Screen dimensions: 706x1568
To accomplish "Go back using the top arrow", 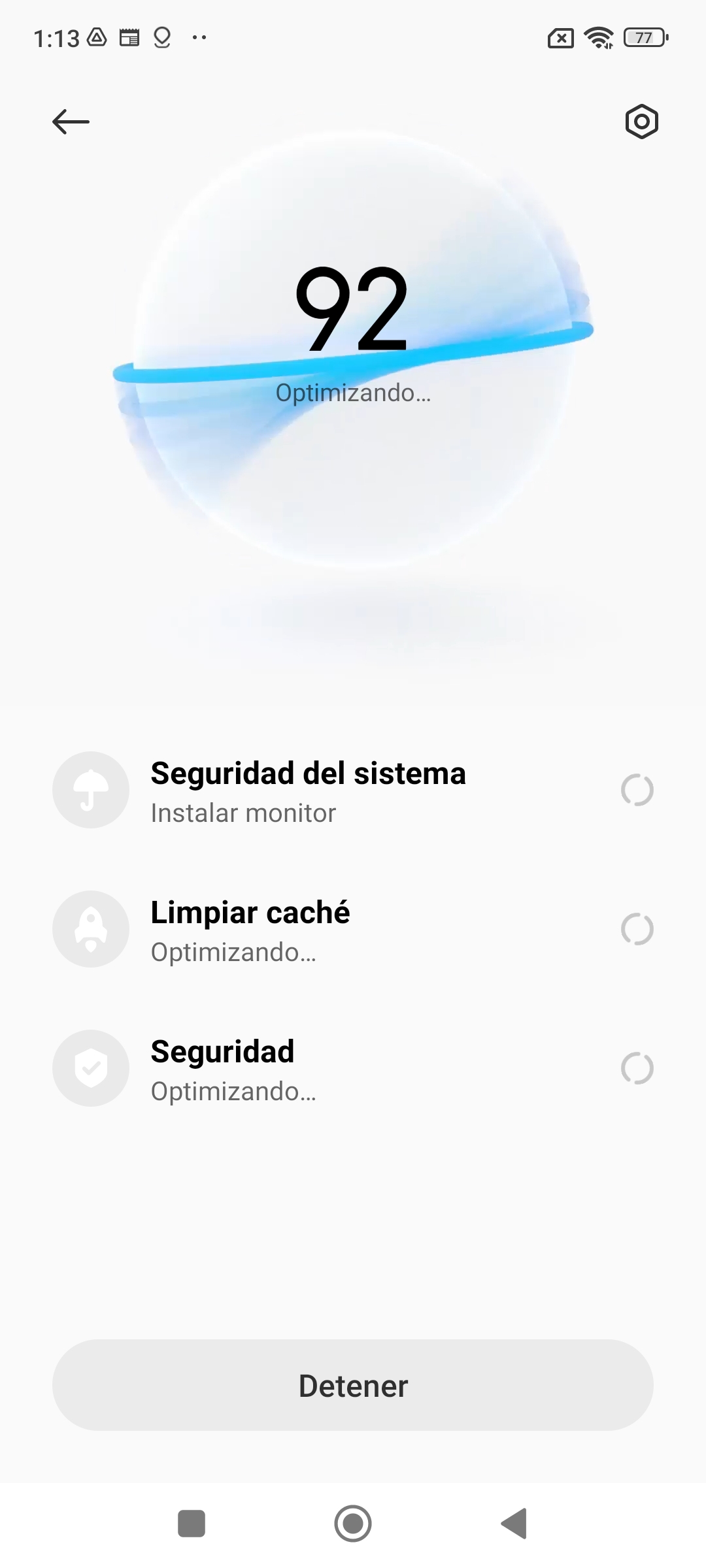I will click(x=71, y=122).
